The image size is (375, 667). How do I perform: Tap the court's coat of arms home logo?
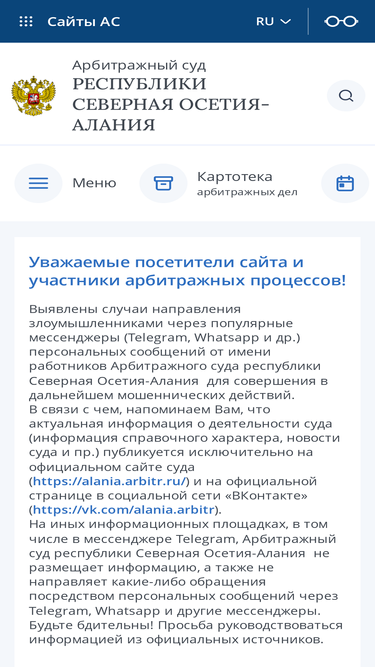click(34, 96)
